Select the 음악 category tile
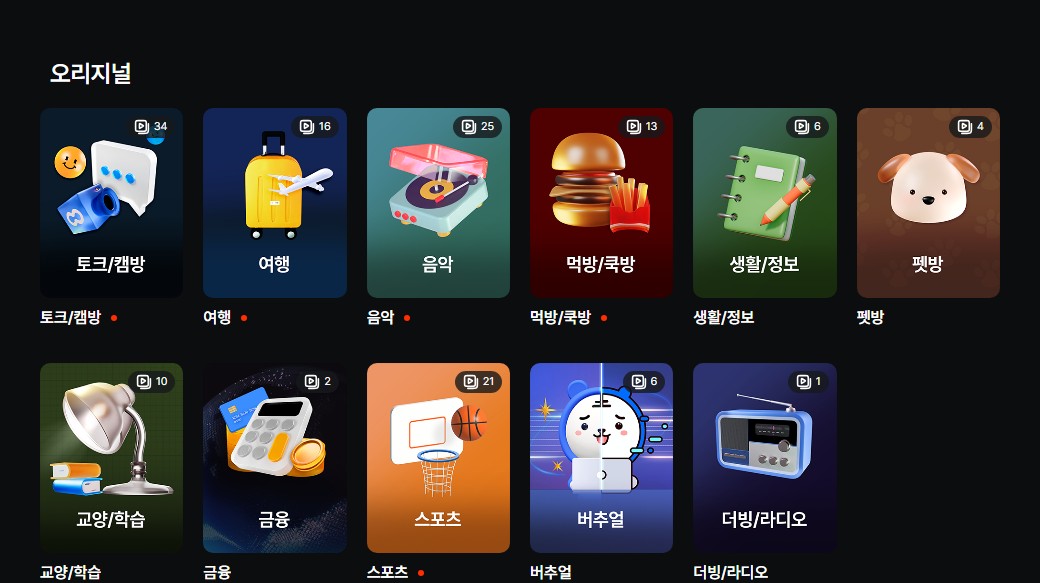 coord(438,203)
